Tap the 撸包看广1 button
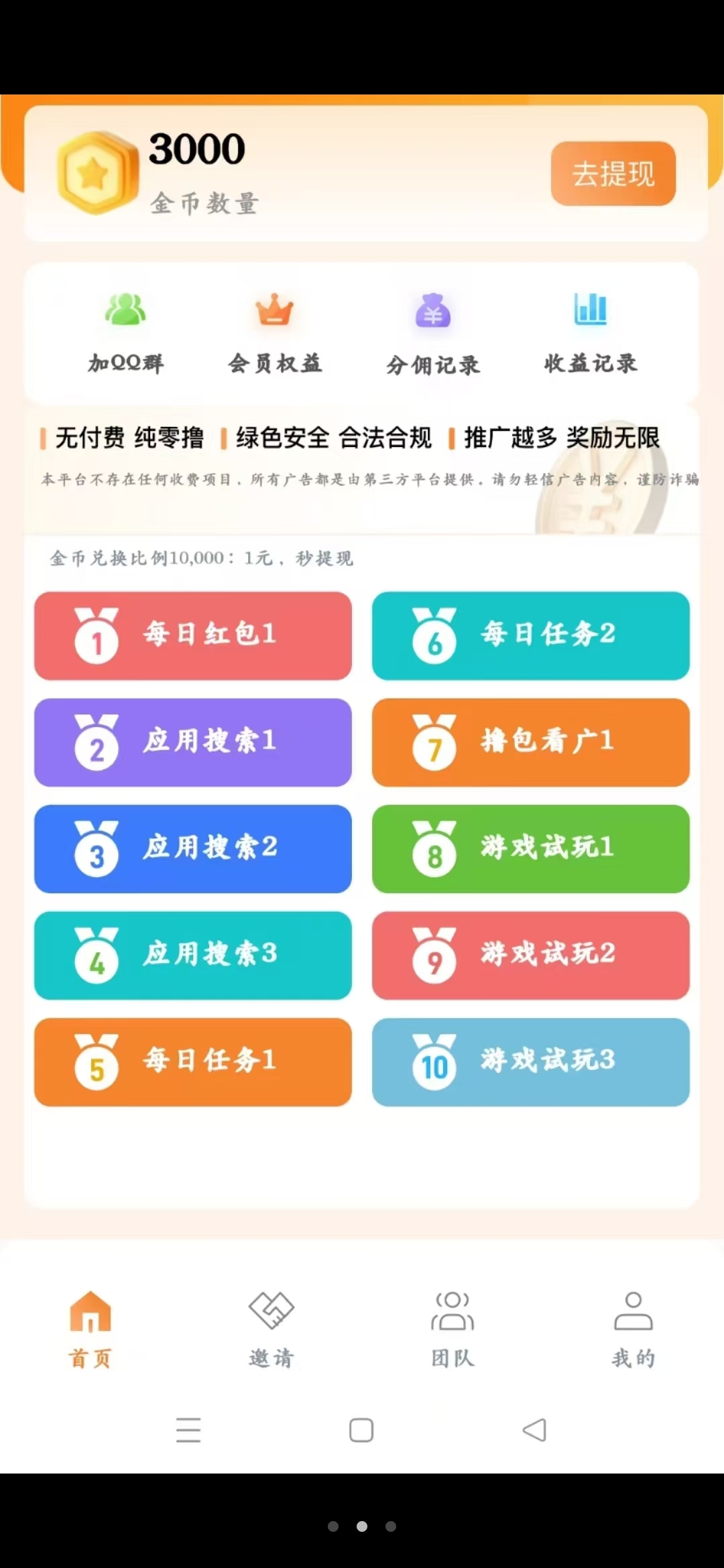This screenshot has width=724, height=1568. pyautogui.click(x=531, y=742)
